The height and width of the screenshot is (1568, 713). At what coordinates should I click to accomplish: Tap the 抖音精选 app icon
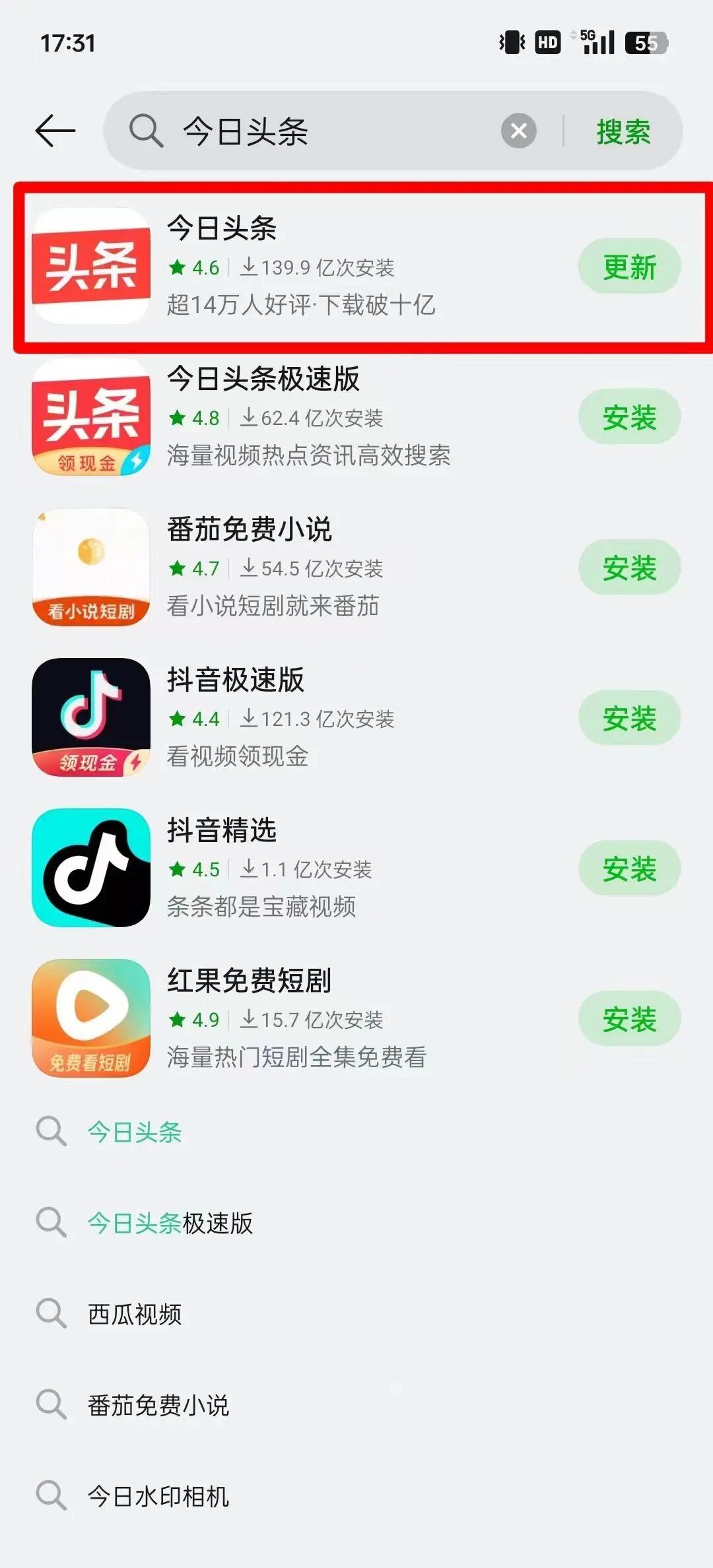point(90,868)
